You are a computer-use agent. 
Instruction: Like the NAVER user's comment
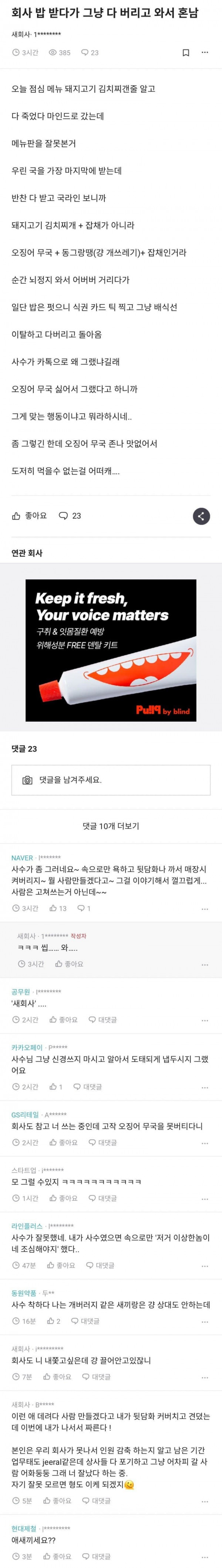58,908
